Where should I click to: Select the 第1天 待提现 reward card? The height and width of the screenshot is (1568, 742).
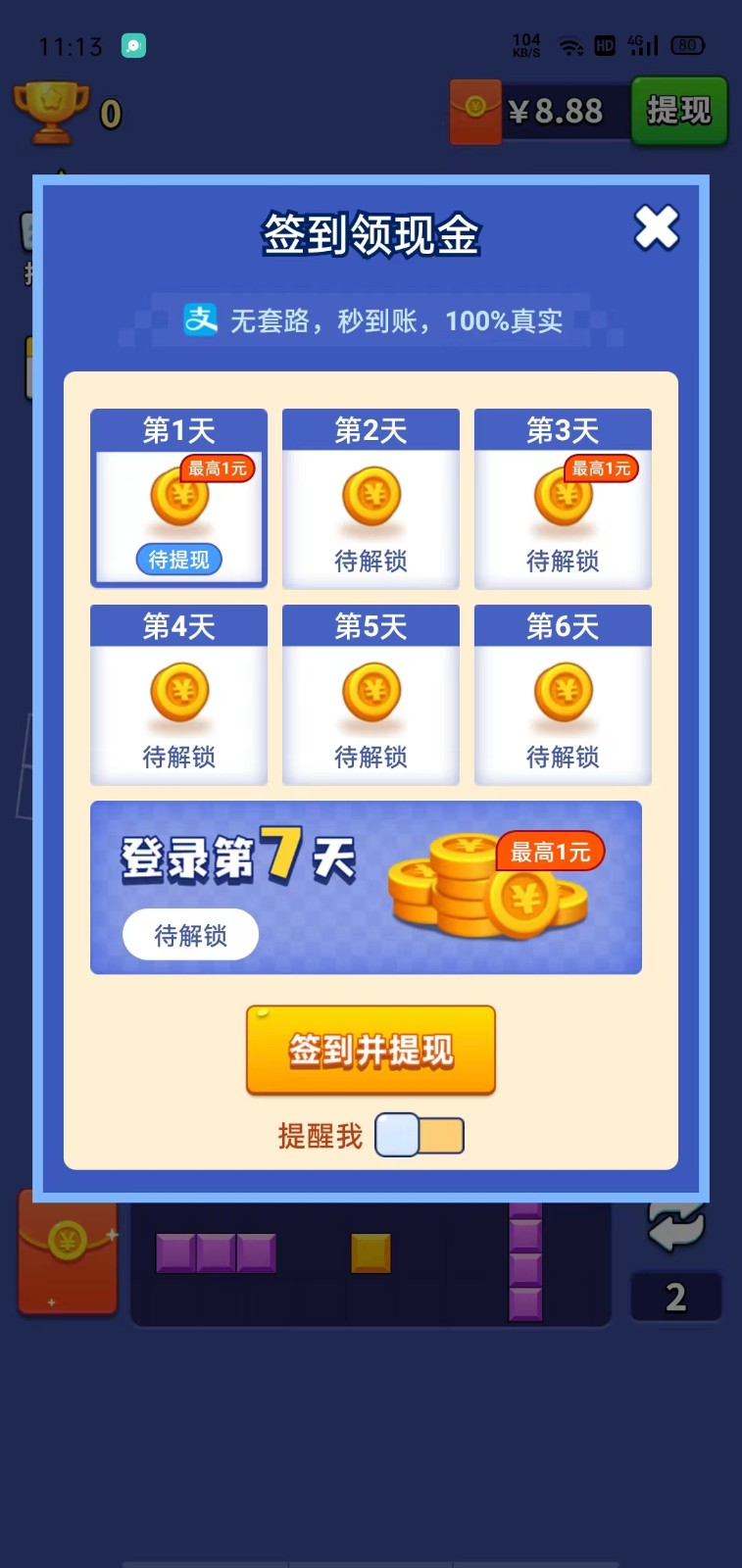click(x=178, y=499)
